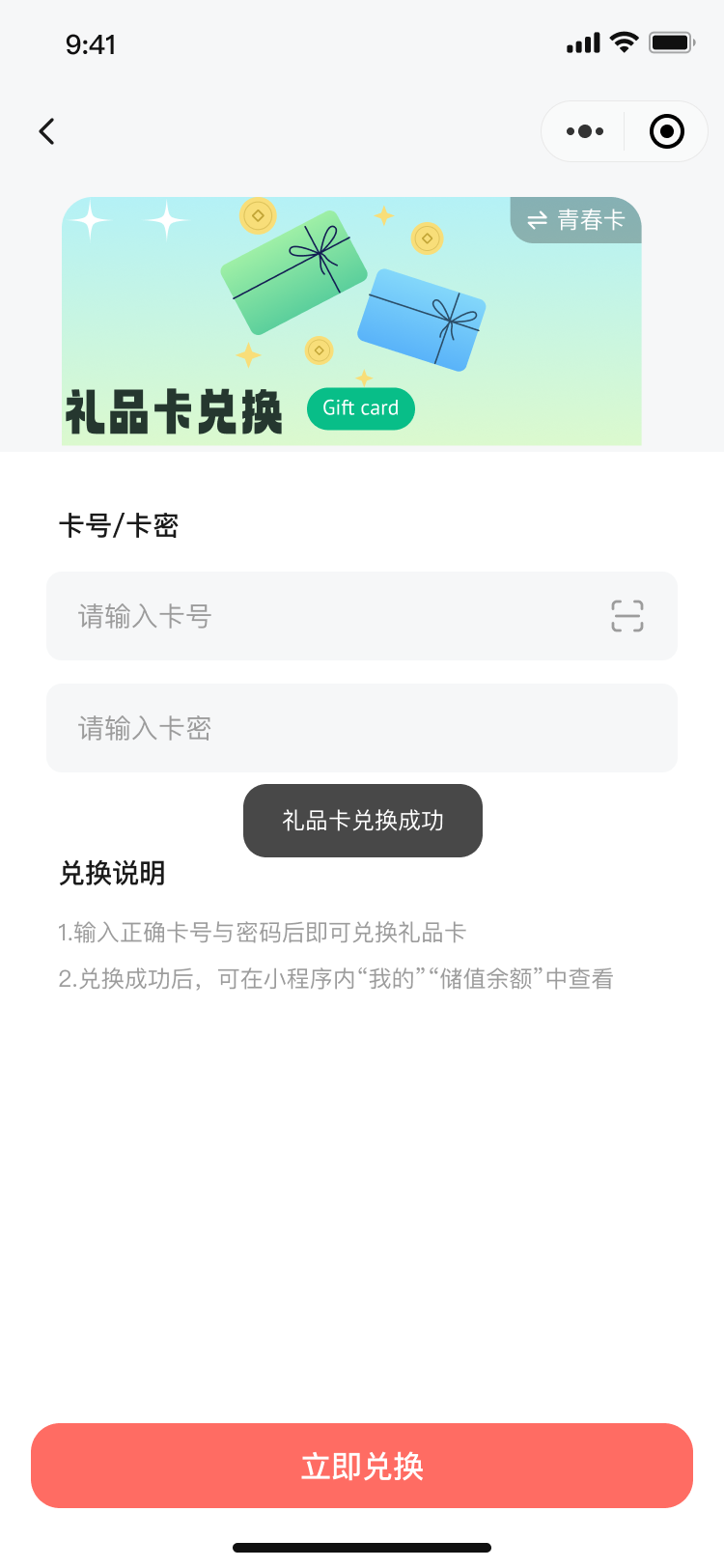Image resolution: width=724 pixels, height=1568 pixels.
Task: Open the mini program more-options menu
Action: (585, 131)
